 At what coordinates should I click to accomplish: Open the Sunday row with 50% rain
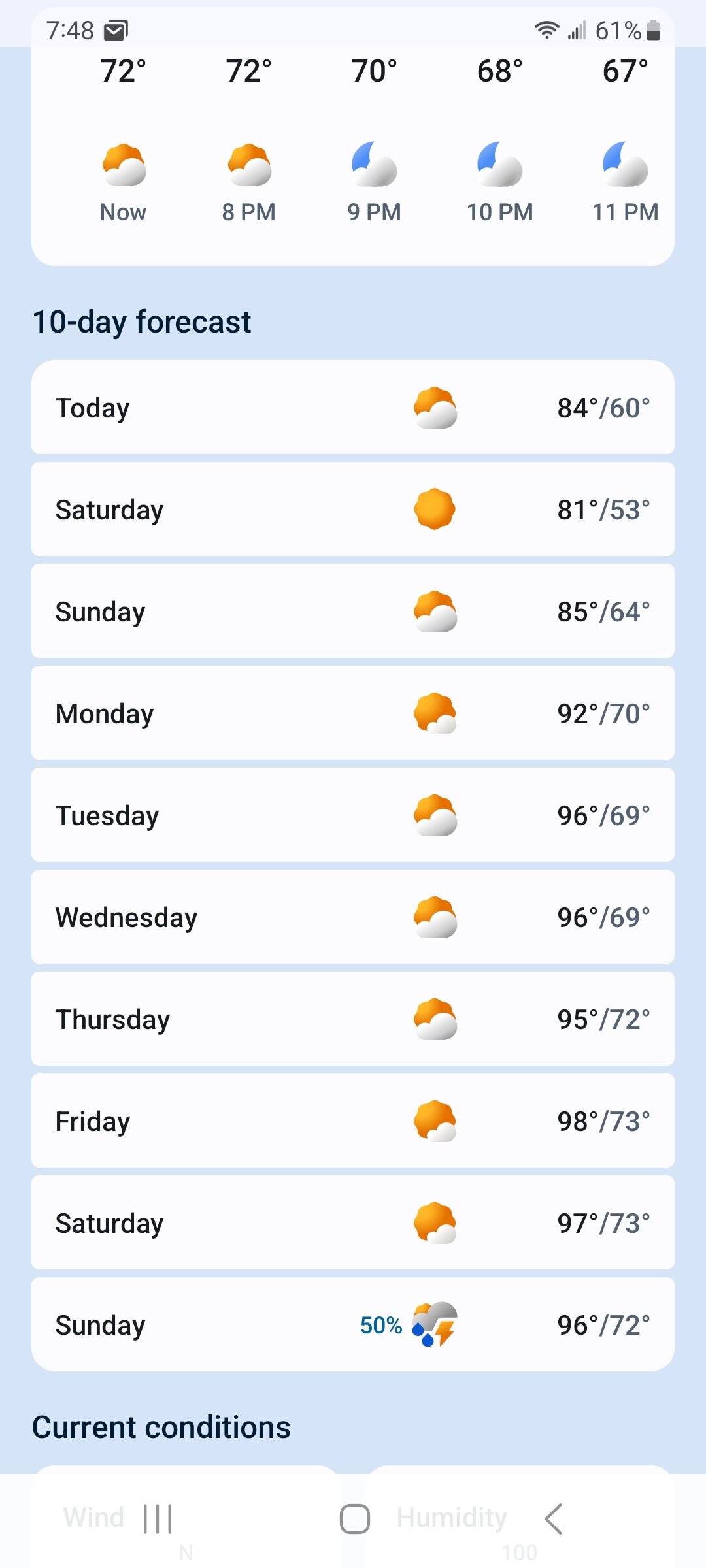click(353, 1324)
